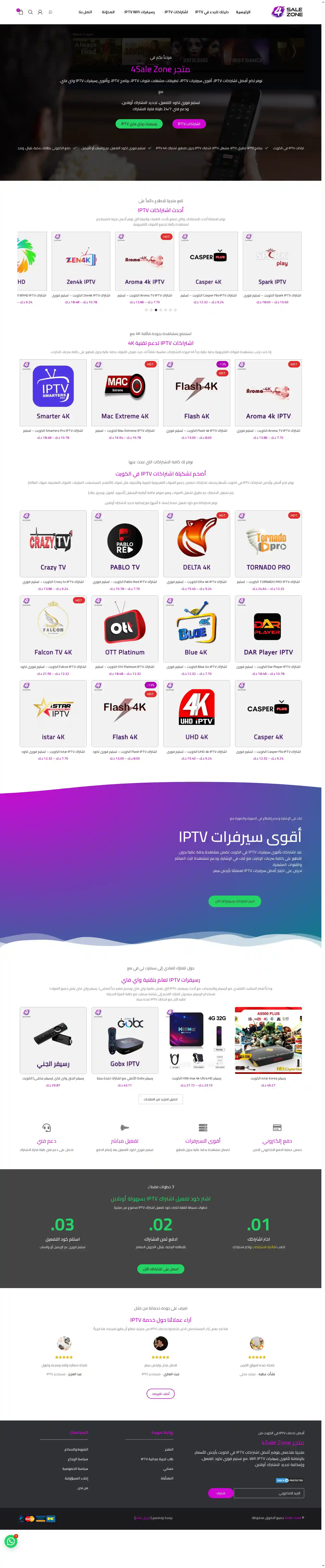
Task: Open the Smarter 4K product card
Action: pos(53,393)
